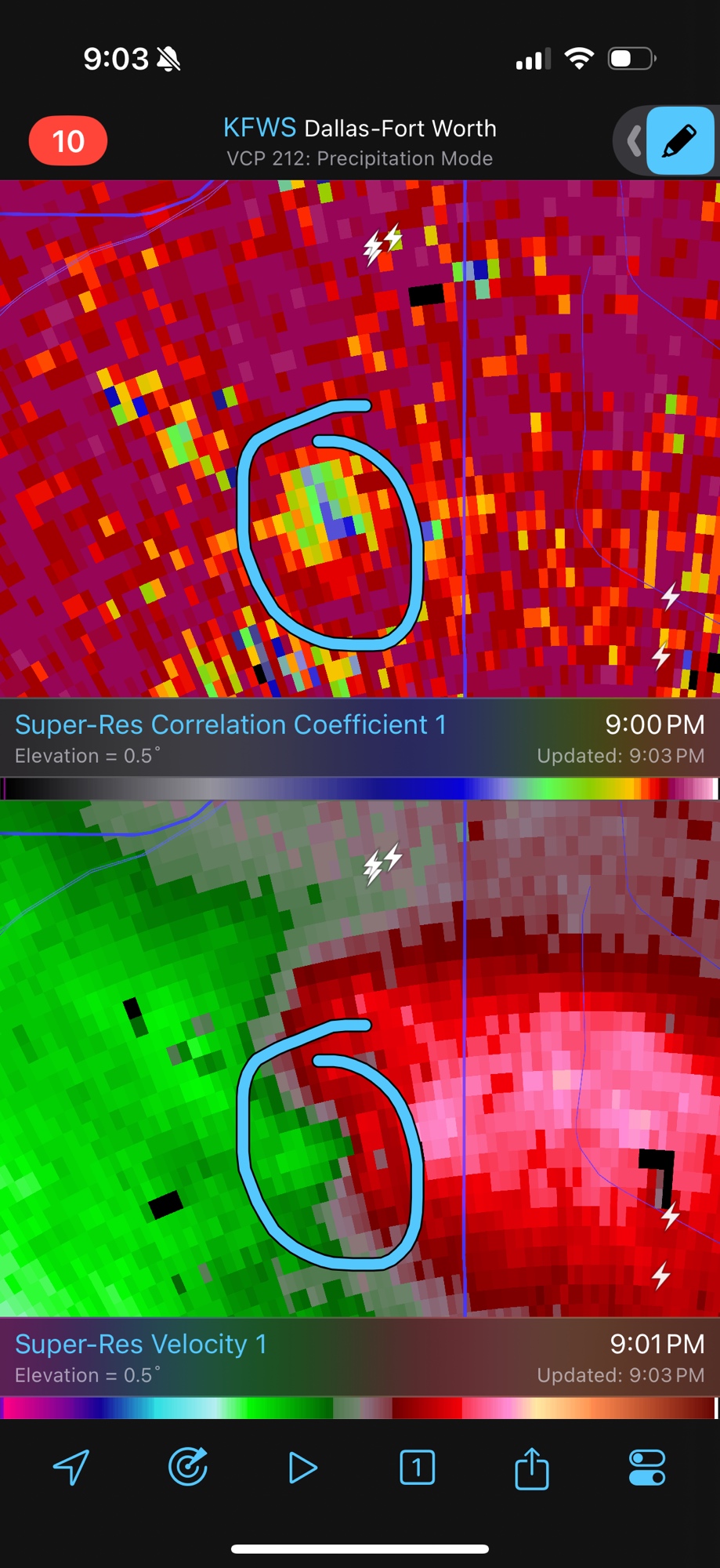Play the radar animation loop
720x1568 pixels.
pyautogui.click(x=302, y=1468)
